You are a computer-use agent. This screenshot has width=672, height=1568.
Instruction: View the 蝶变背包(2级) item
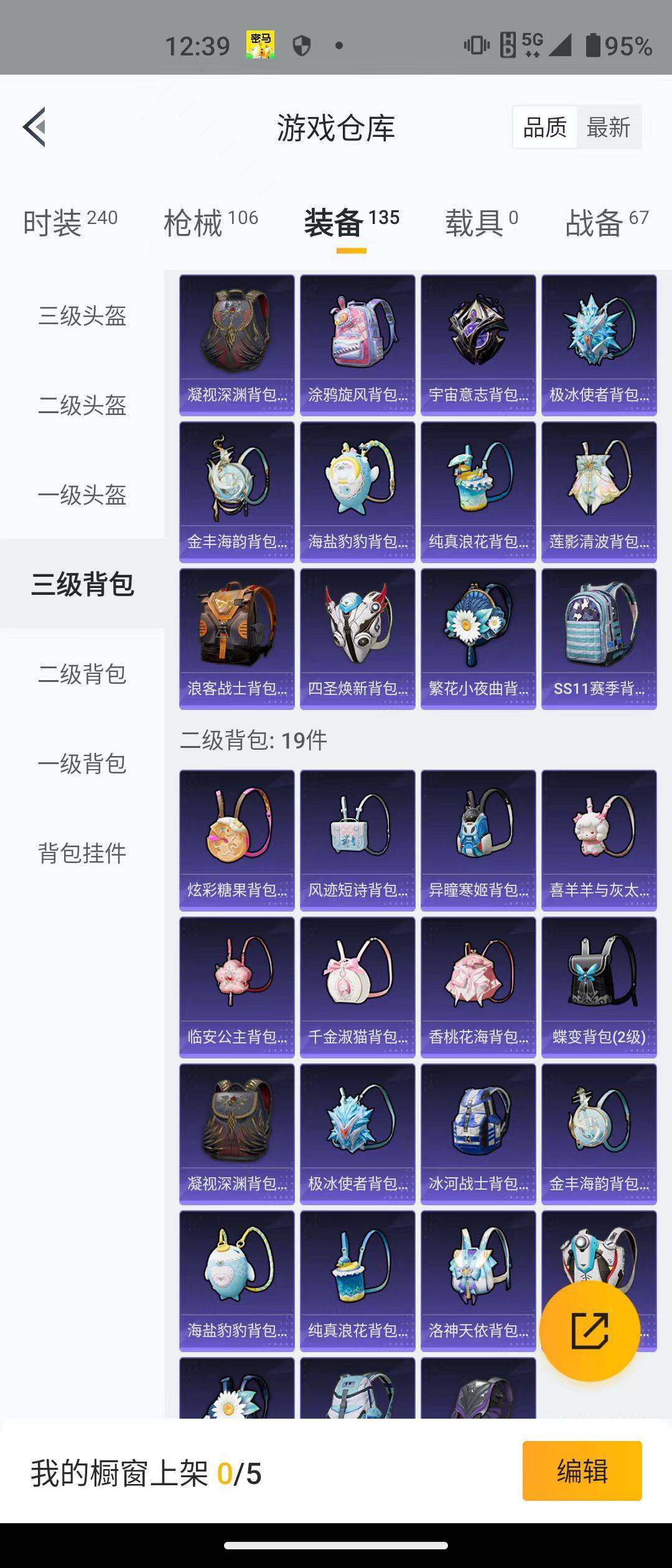point(599,987)
